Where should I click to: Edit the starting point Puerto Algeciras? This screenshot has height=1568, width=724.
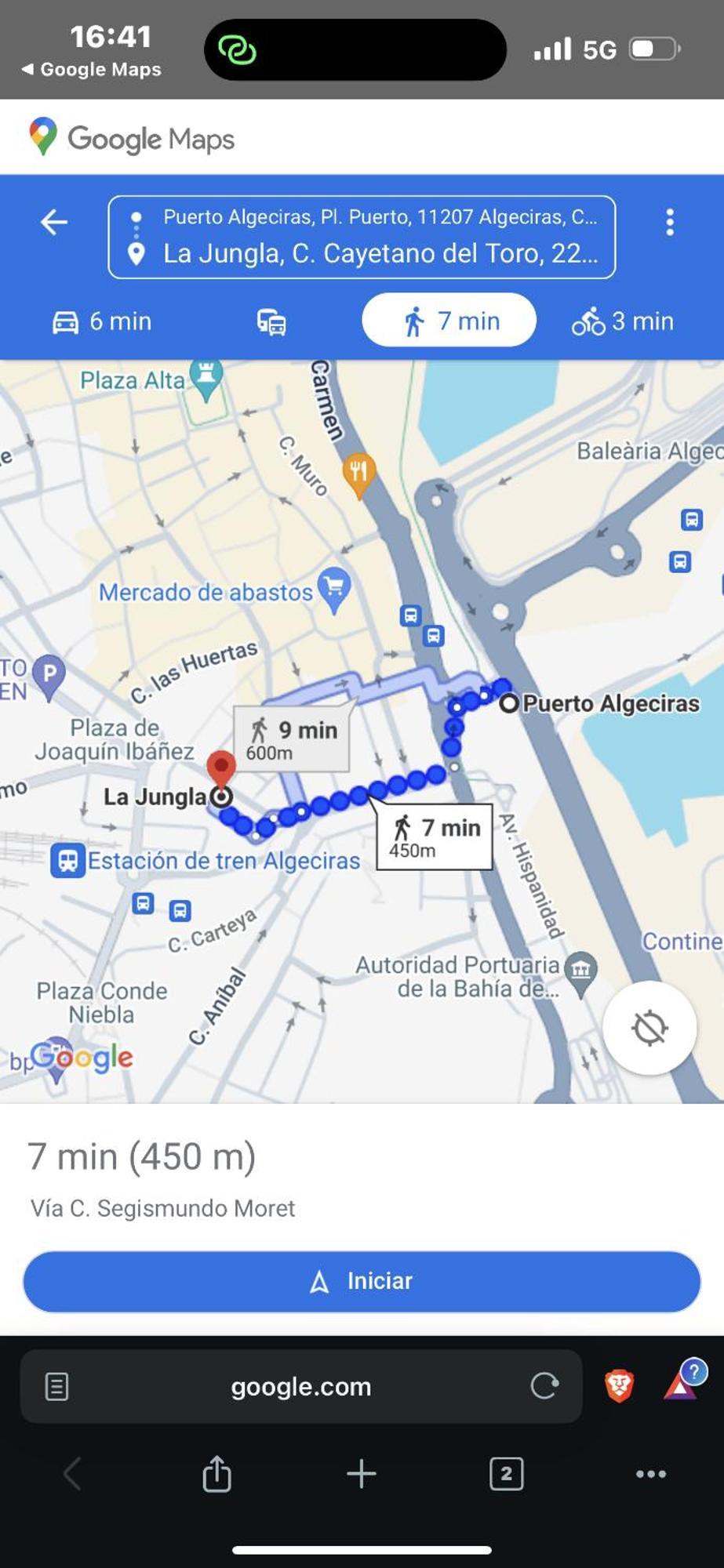[x=380, y=217]
